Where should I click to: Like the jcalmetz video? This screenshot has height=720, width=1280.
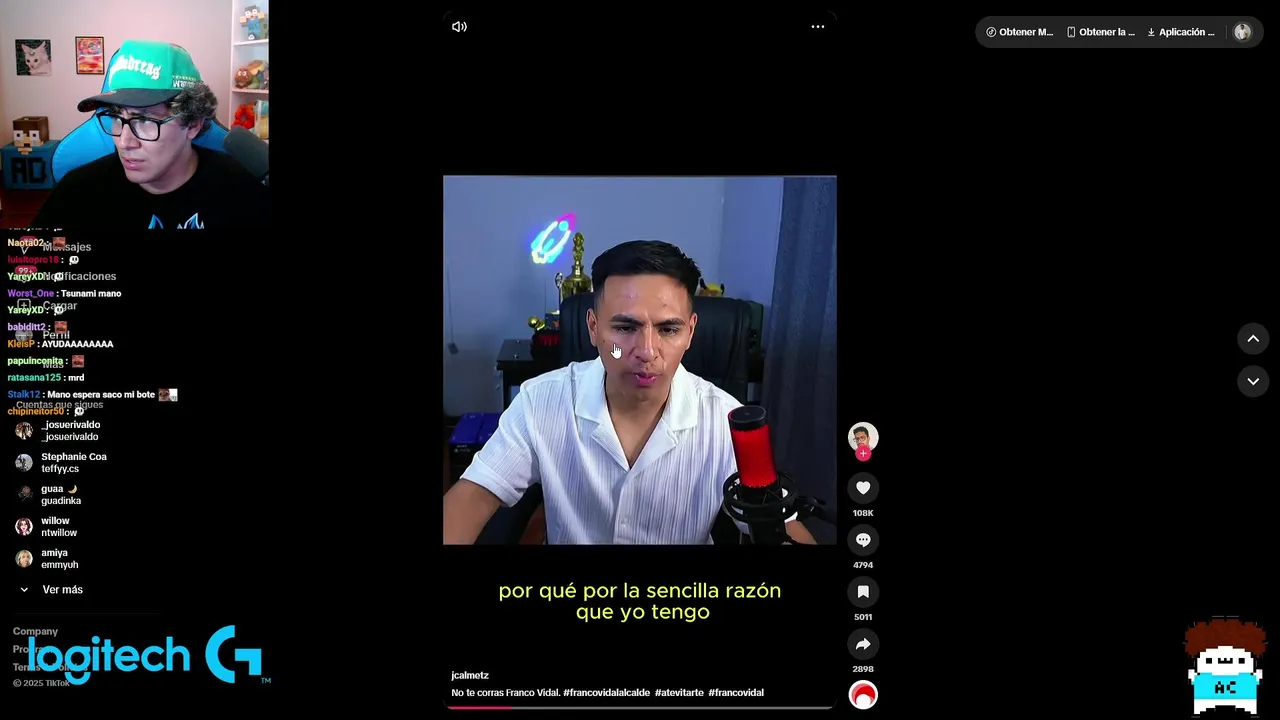pos(863,488)
